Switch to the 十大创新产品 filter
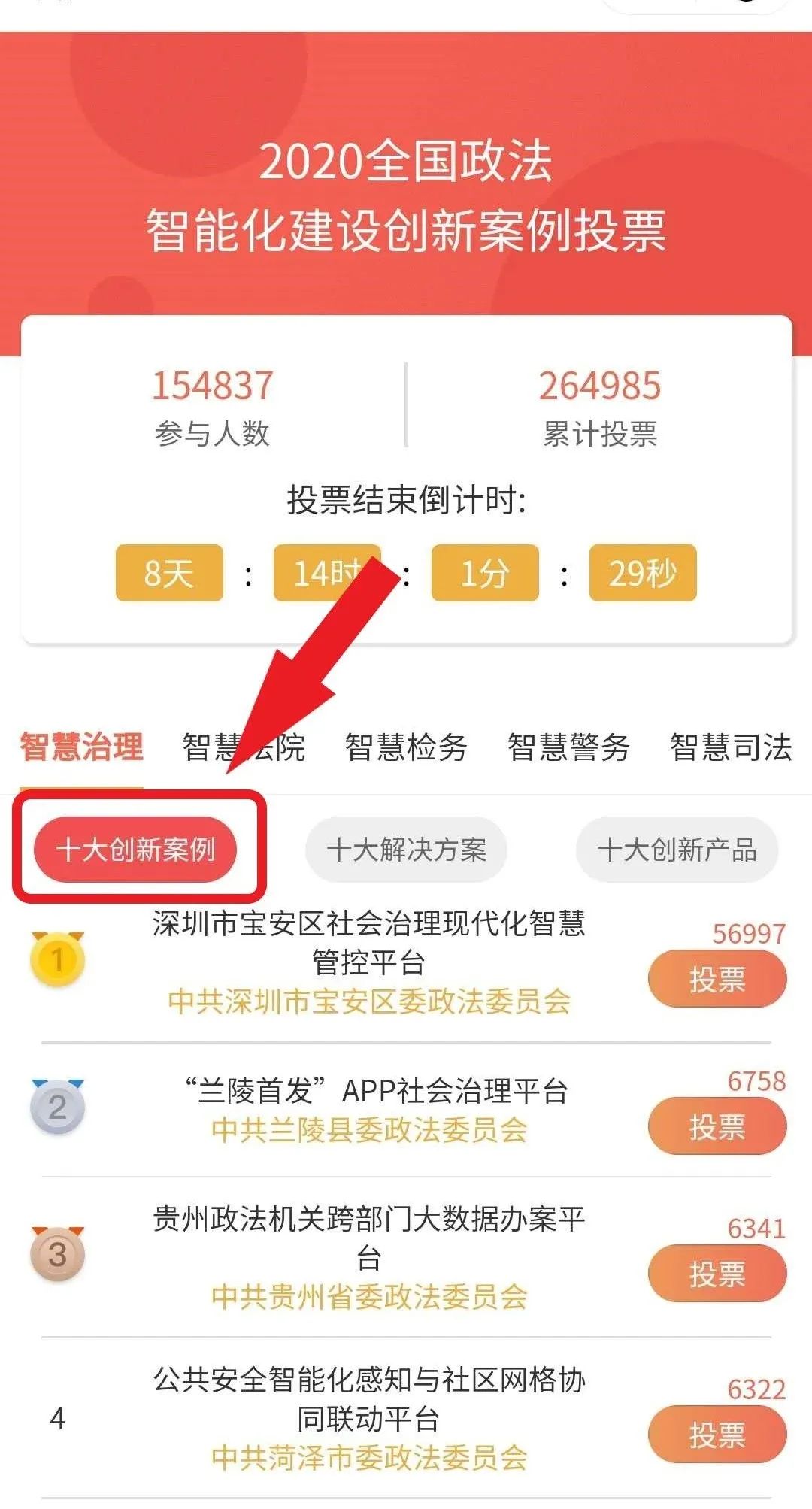Screen dimensions: 812x1509 coord(677,849)
